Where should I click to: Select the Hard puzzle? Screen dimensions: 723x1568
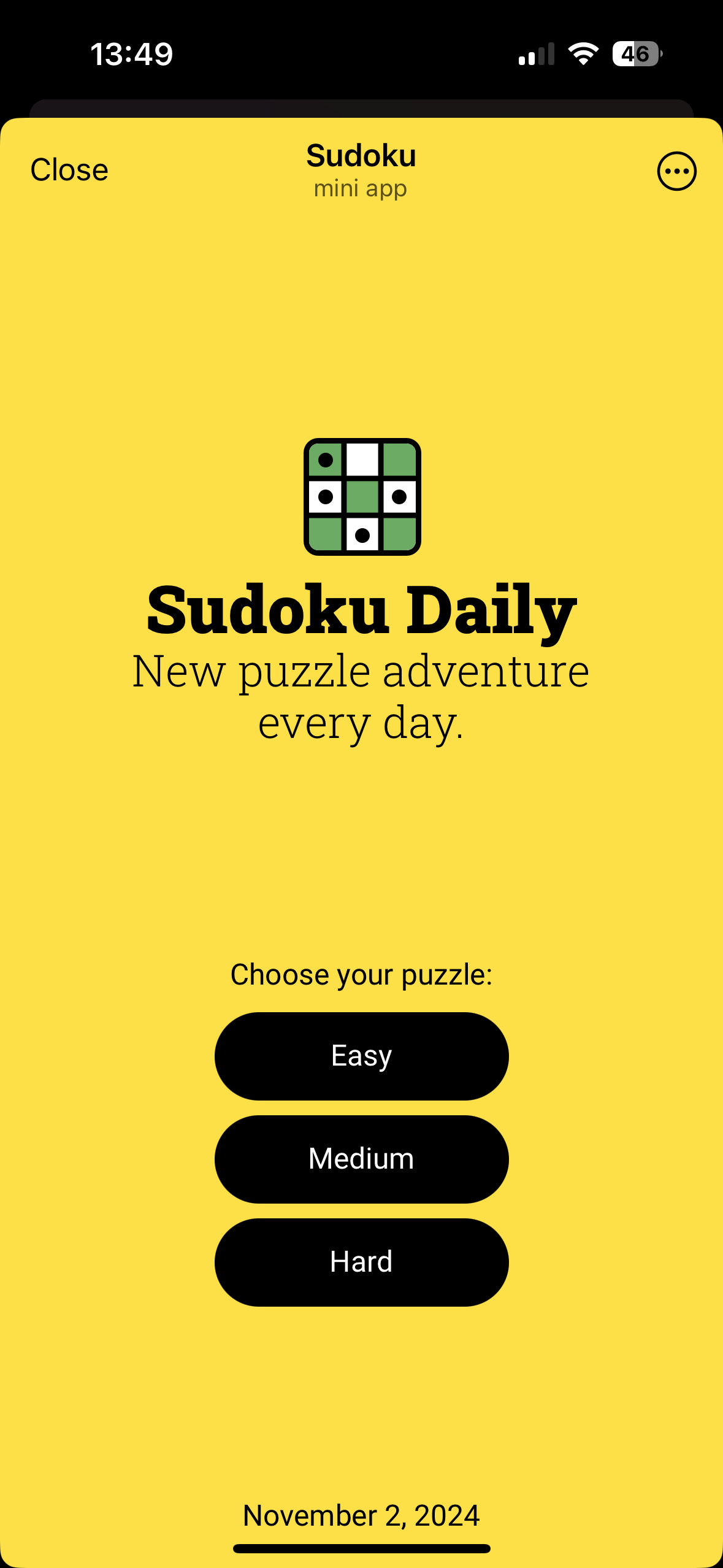coord(361,1262)
